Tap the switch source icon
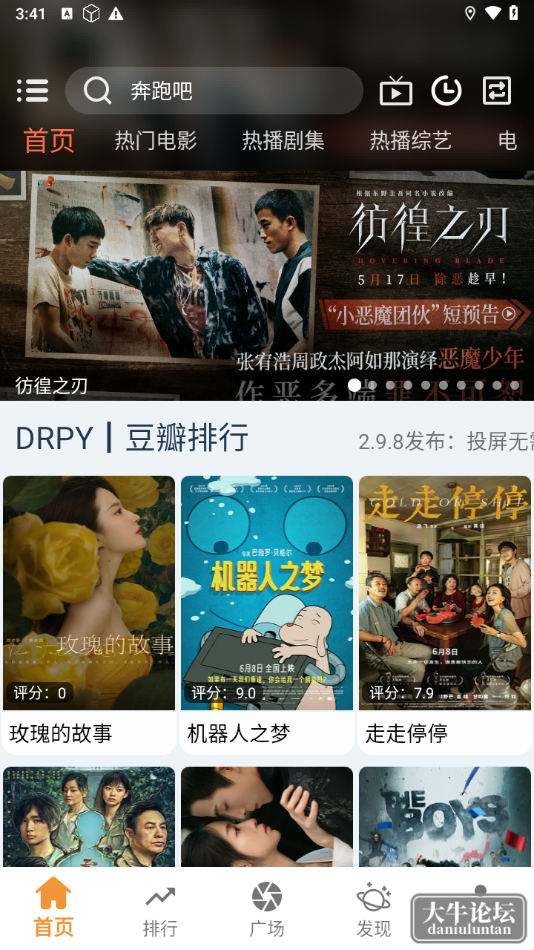534x950 pixels. point(496,91)
